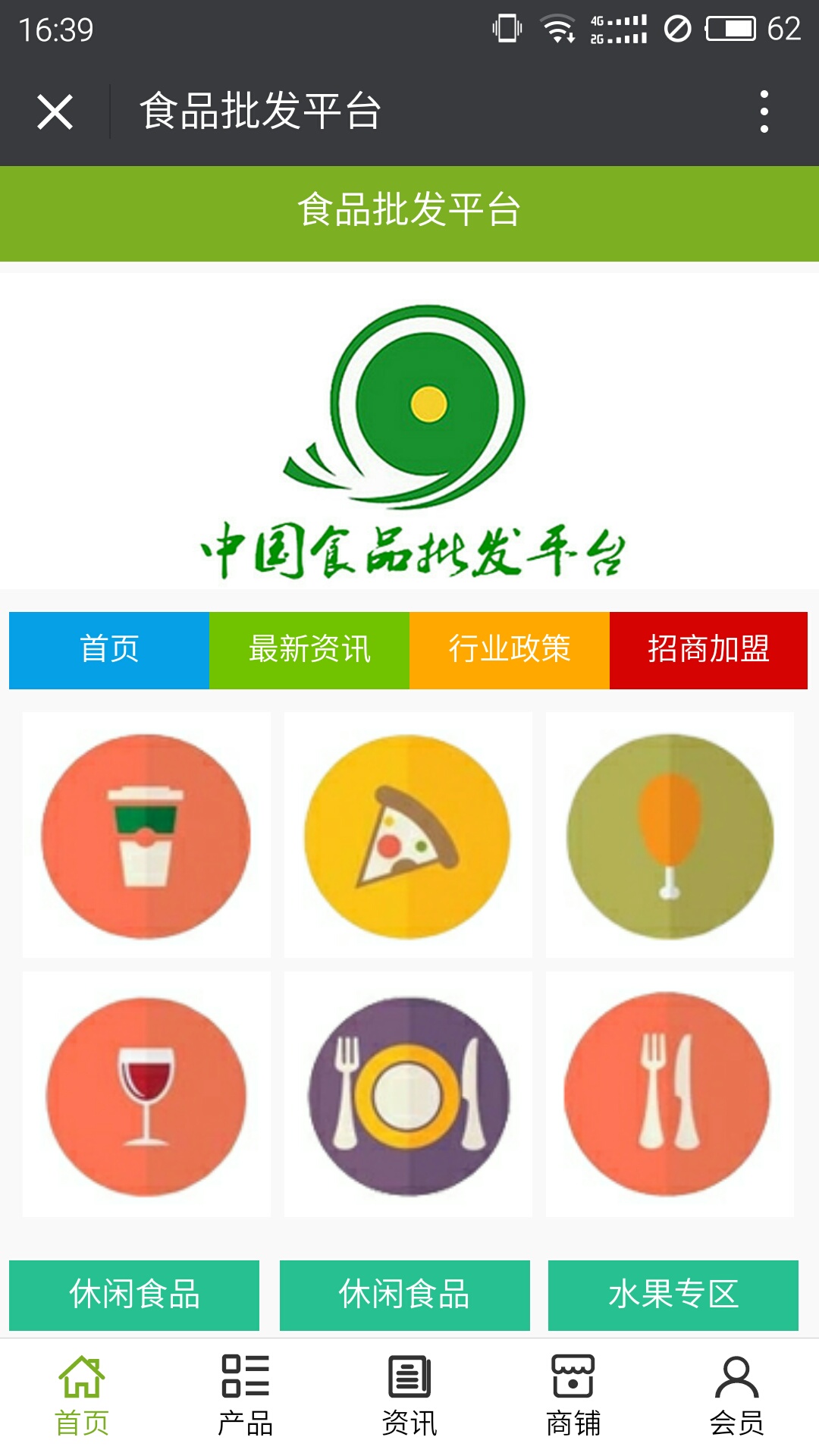The width and height of the screenshot is (819, 1456).
Task: Tap the blue 首页 navigation tab
Action: pos(108,650)
